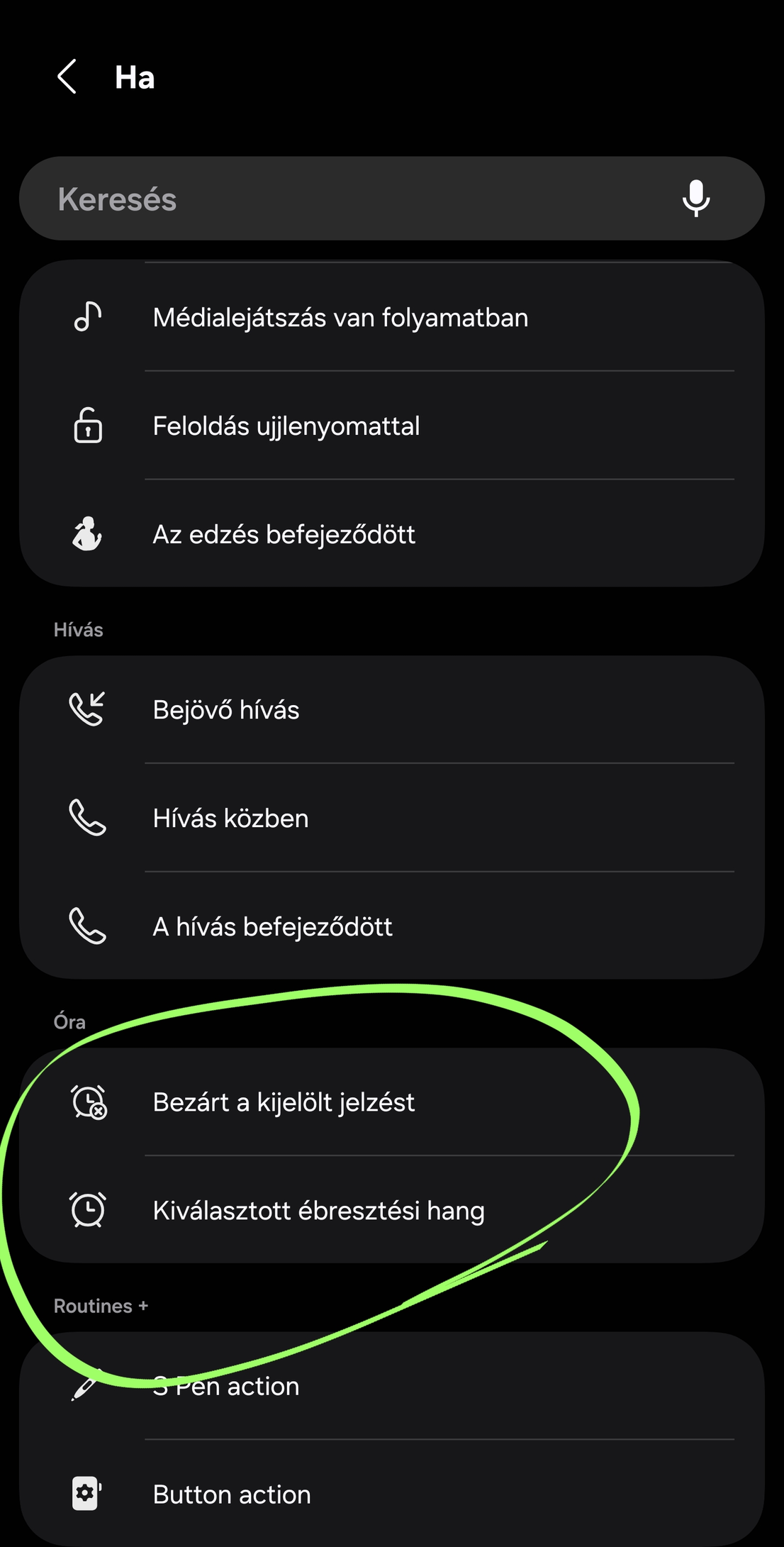Go back from the Ha screen
784x1547 pixels.
tap(67, 77)
